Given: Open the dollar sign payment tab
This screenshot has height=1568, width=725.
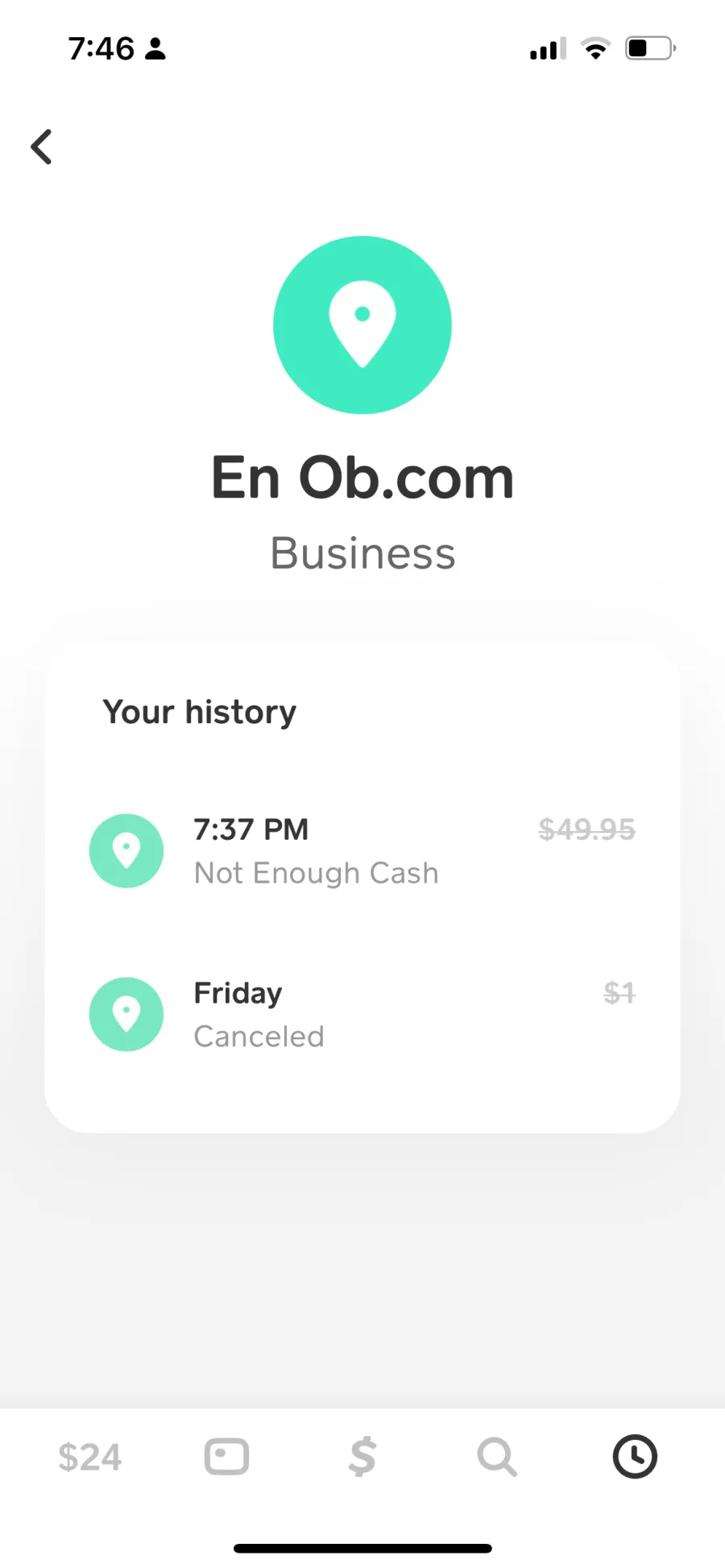Looking at the screenshot, I should [x=362, y=1457].
